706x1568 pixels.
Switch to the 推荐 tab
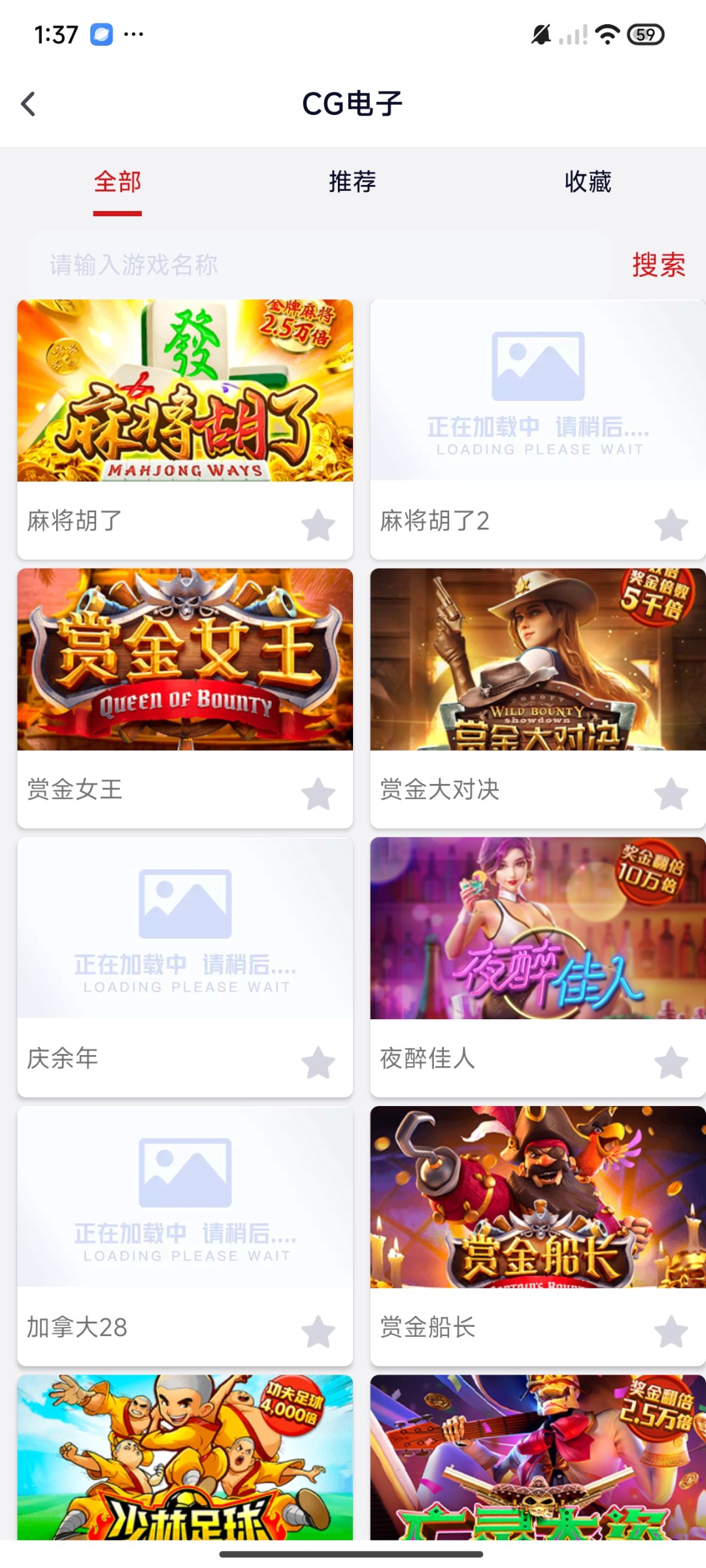click(352, 182)
